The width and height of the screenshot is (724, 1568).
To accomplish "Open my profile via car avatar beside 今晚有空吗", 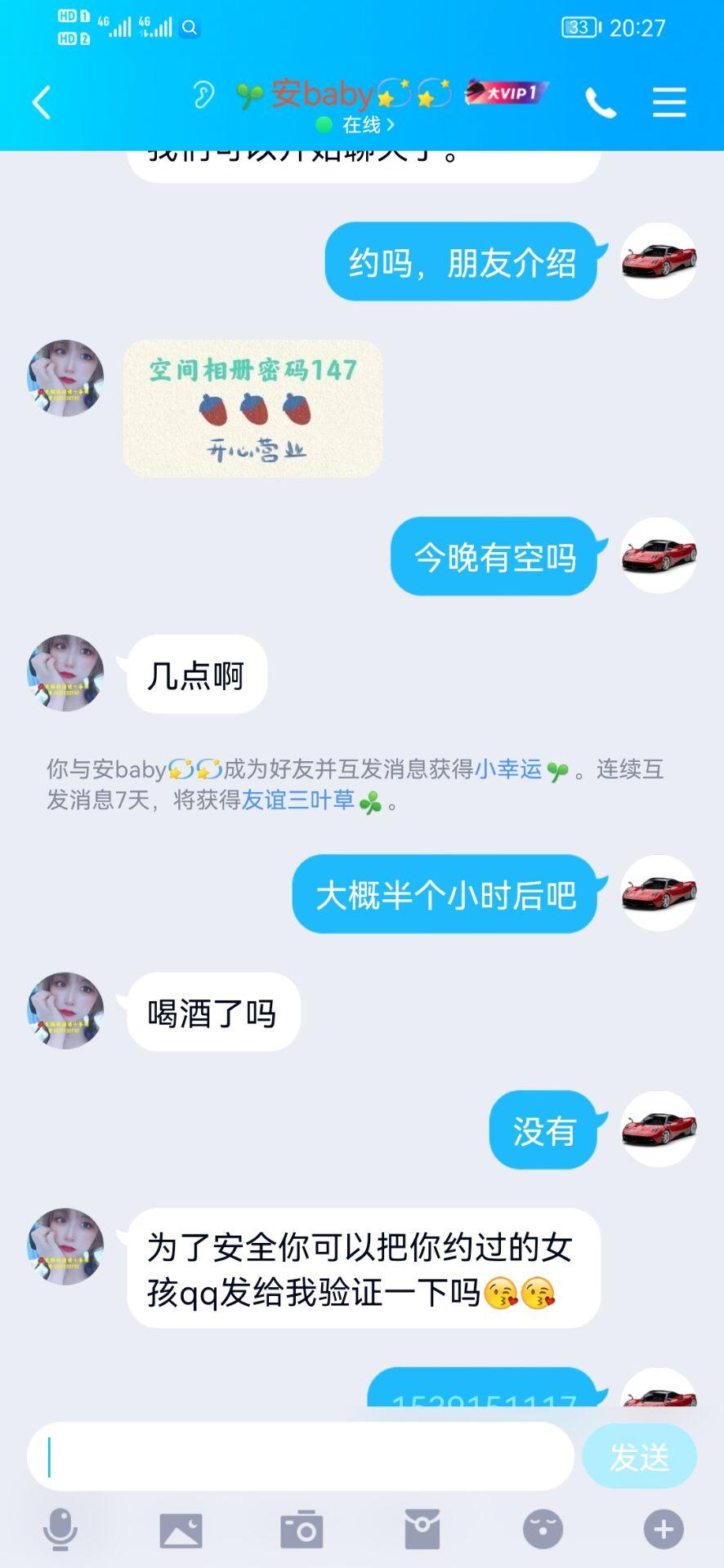I will (659, 555).
